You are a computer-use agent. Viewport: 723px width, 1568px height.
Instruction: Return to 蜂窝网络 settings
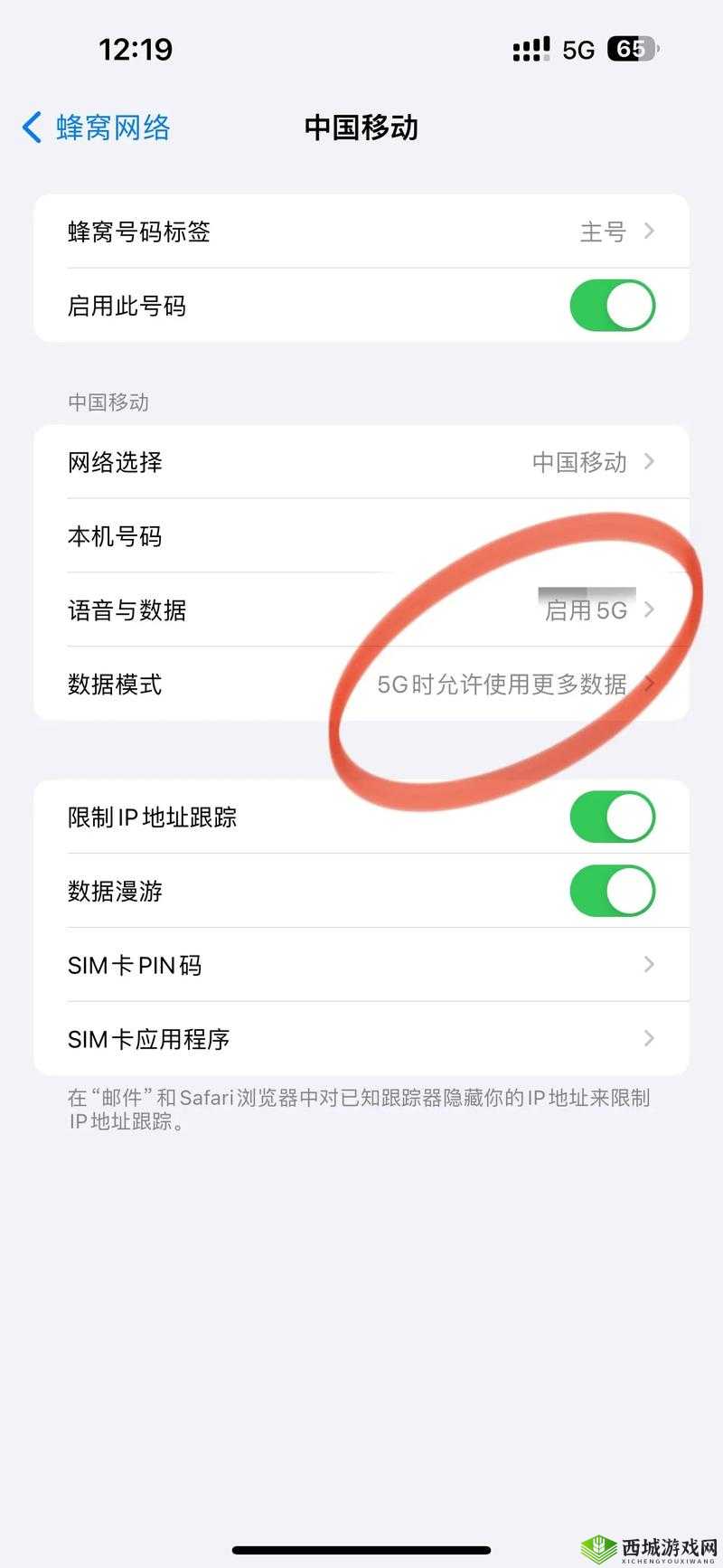tap(95, 128)
